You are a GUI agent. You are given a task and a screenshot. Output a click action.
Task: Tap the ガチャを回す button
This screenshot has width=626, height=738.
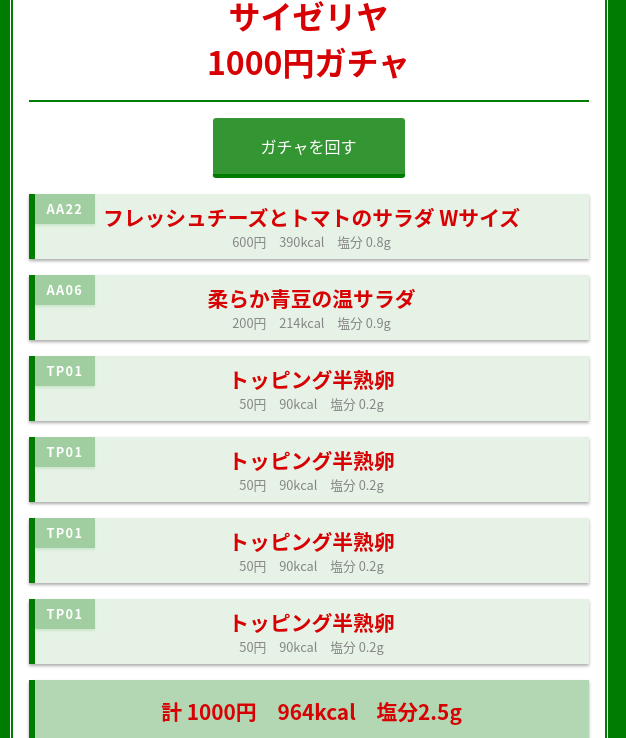309,148
